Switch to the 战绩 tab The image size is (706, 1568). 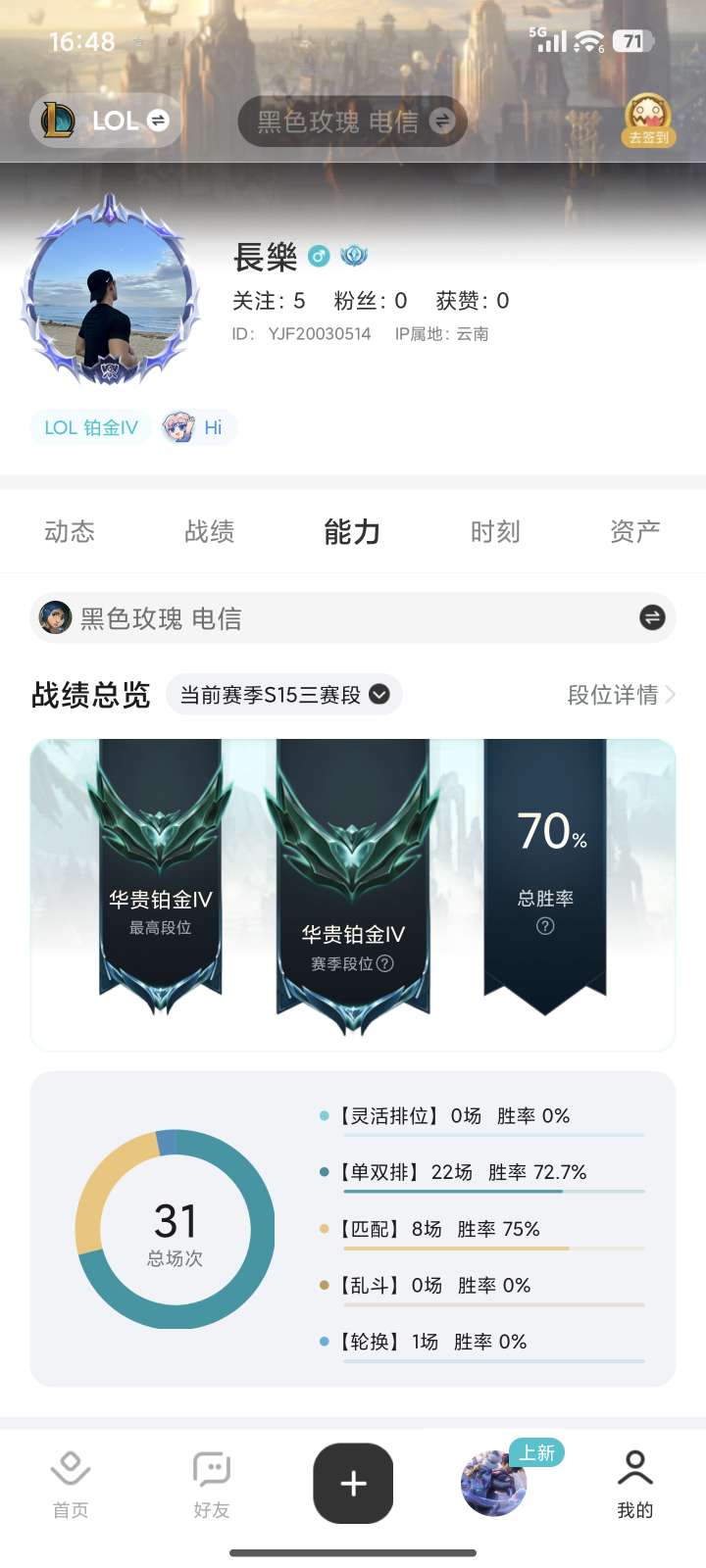pyautogui.click(x=210, y=532)
